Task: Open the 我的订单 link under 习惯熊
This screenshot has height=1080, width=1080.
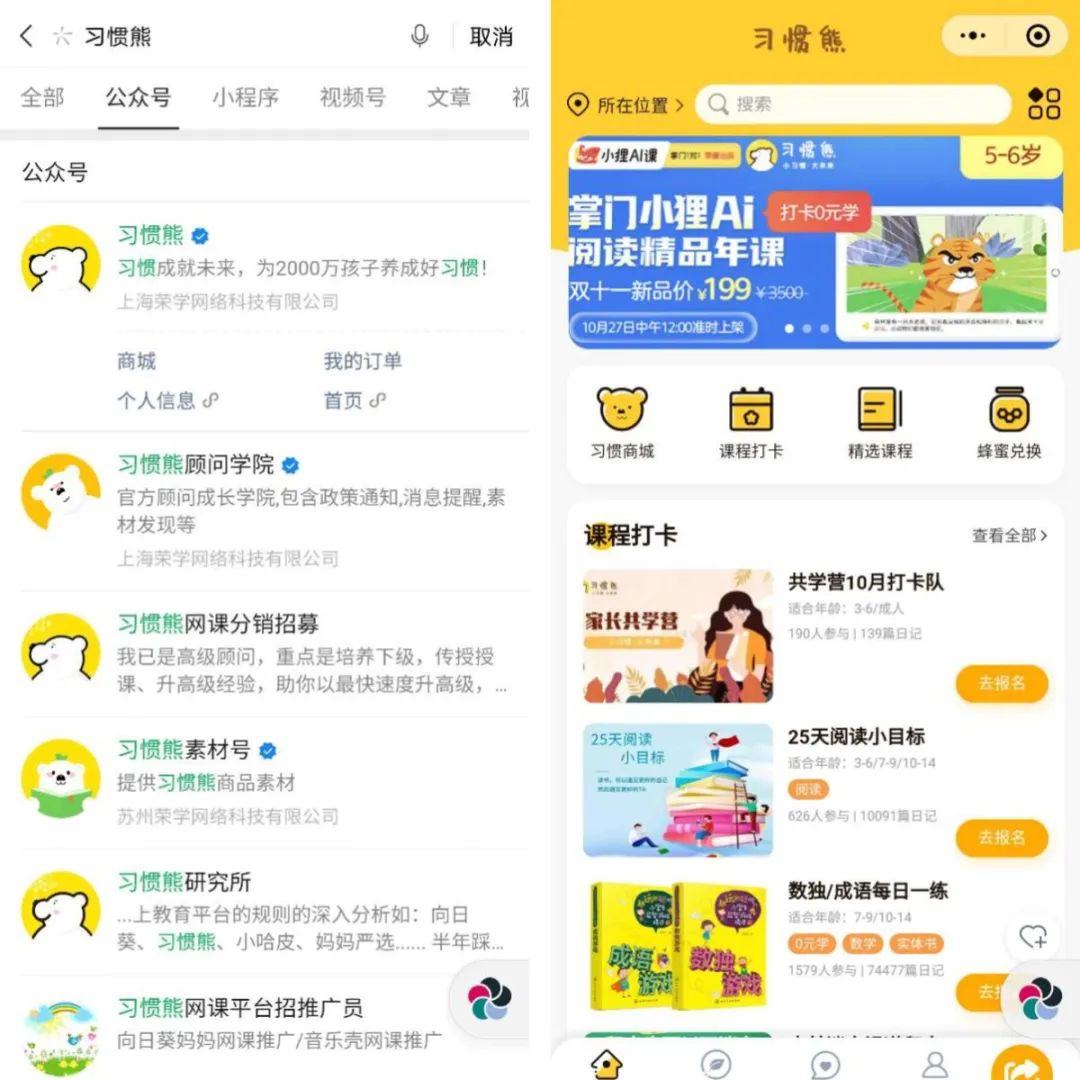Action: tap(362, 361)
